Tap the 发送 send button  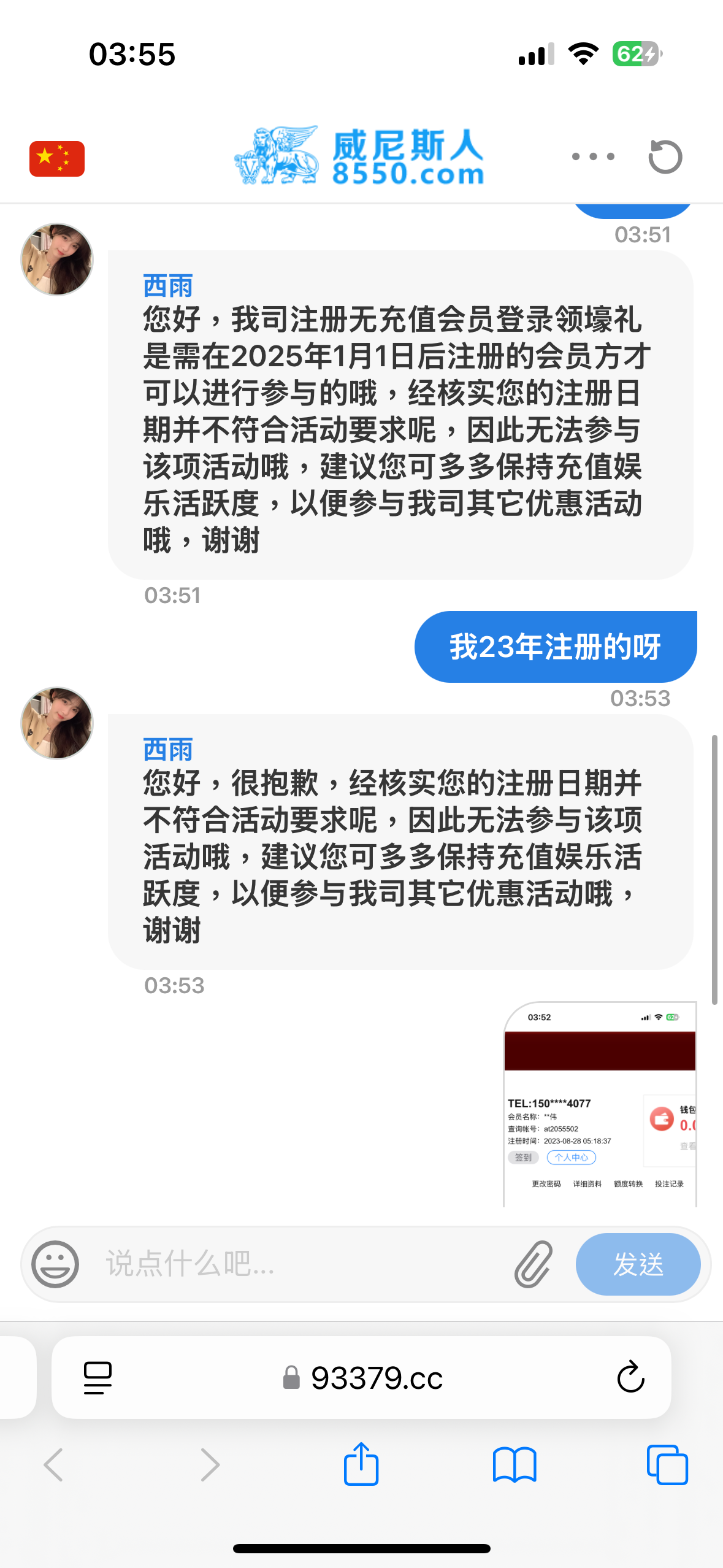click(x=638, y=1264)
